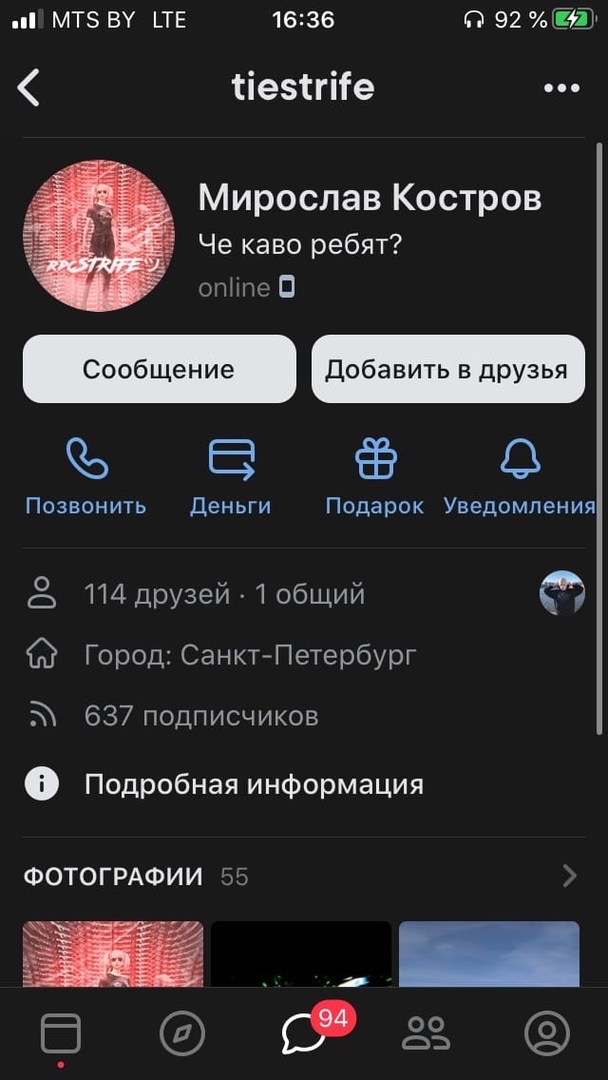
Task: Send money with Деньги
Action: (x=231, y=476)
